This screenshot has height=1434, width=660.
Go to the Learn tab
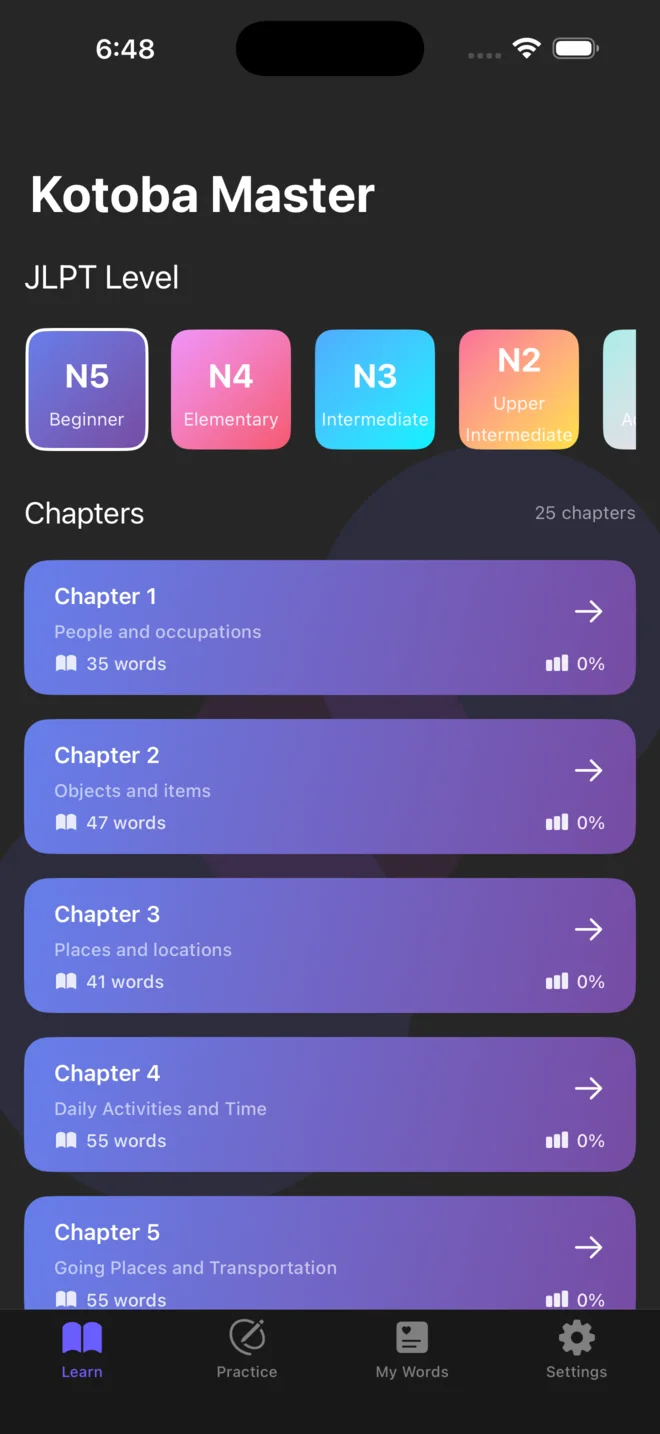82,1350
